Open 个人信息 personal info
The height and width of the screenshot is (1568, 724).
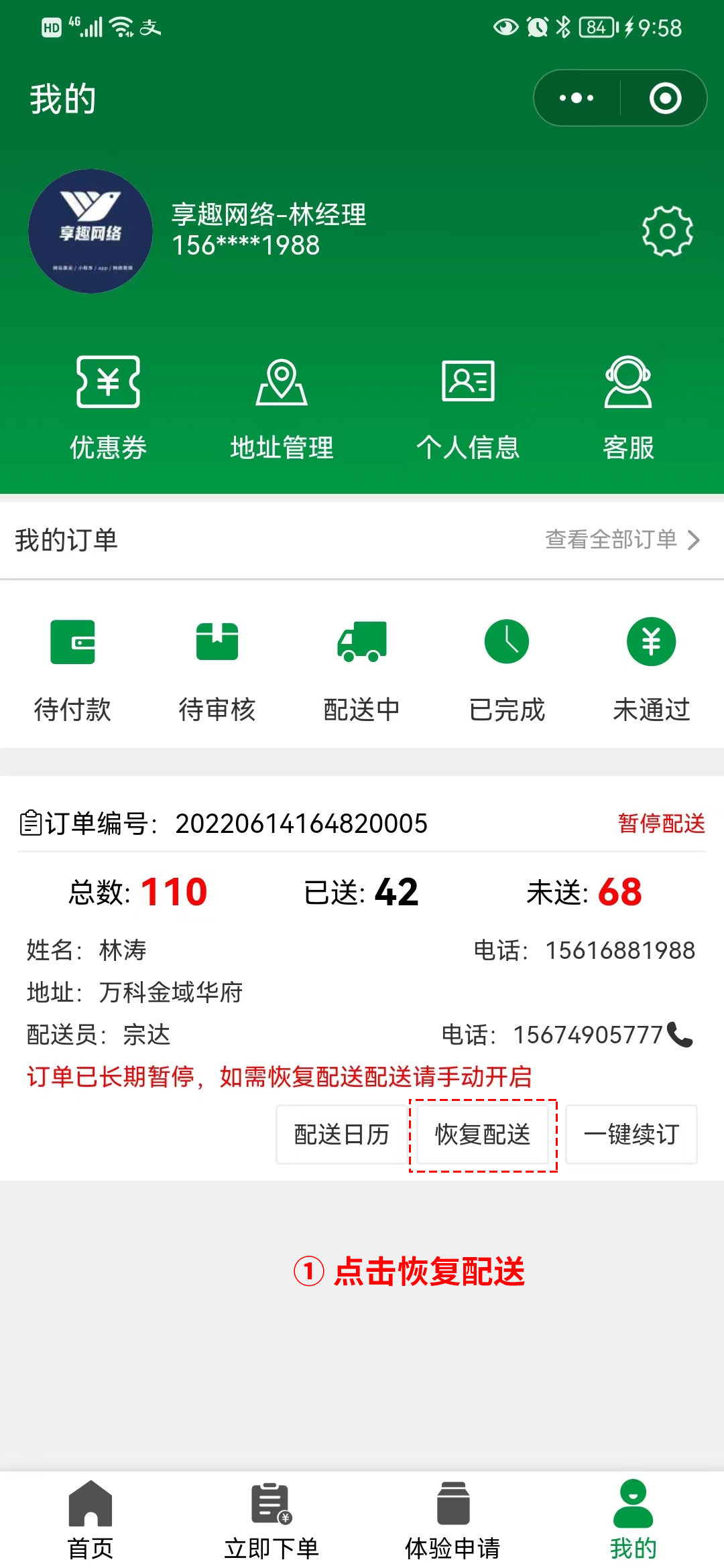point(468,407)
